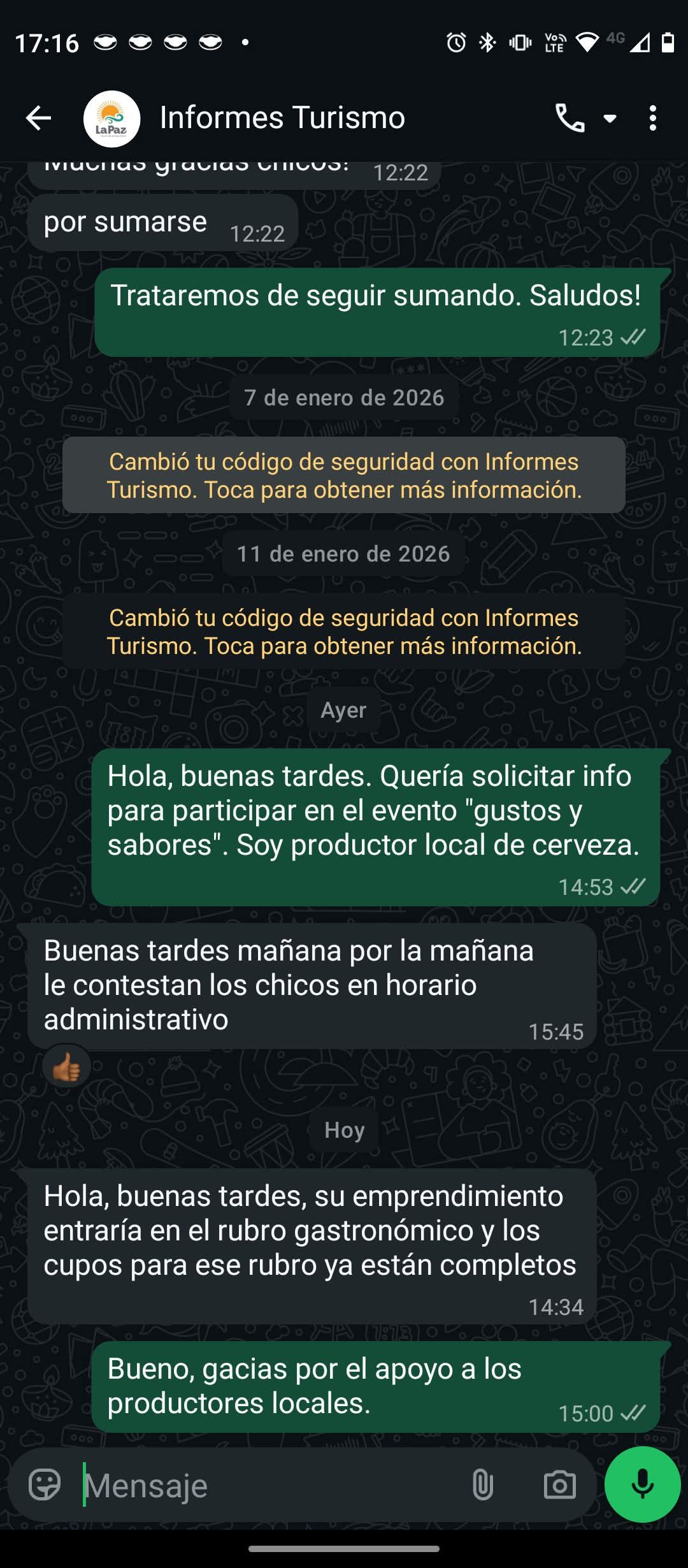Open Informes Turismo profile picture
Screen dimensions: 688x1568
pyautogui.click(x=112, y=119)
